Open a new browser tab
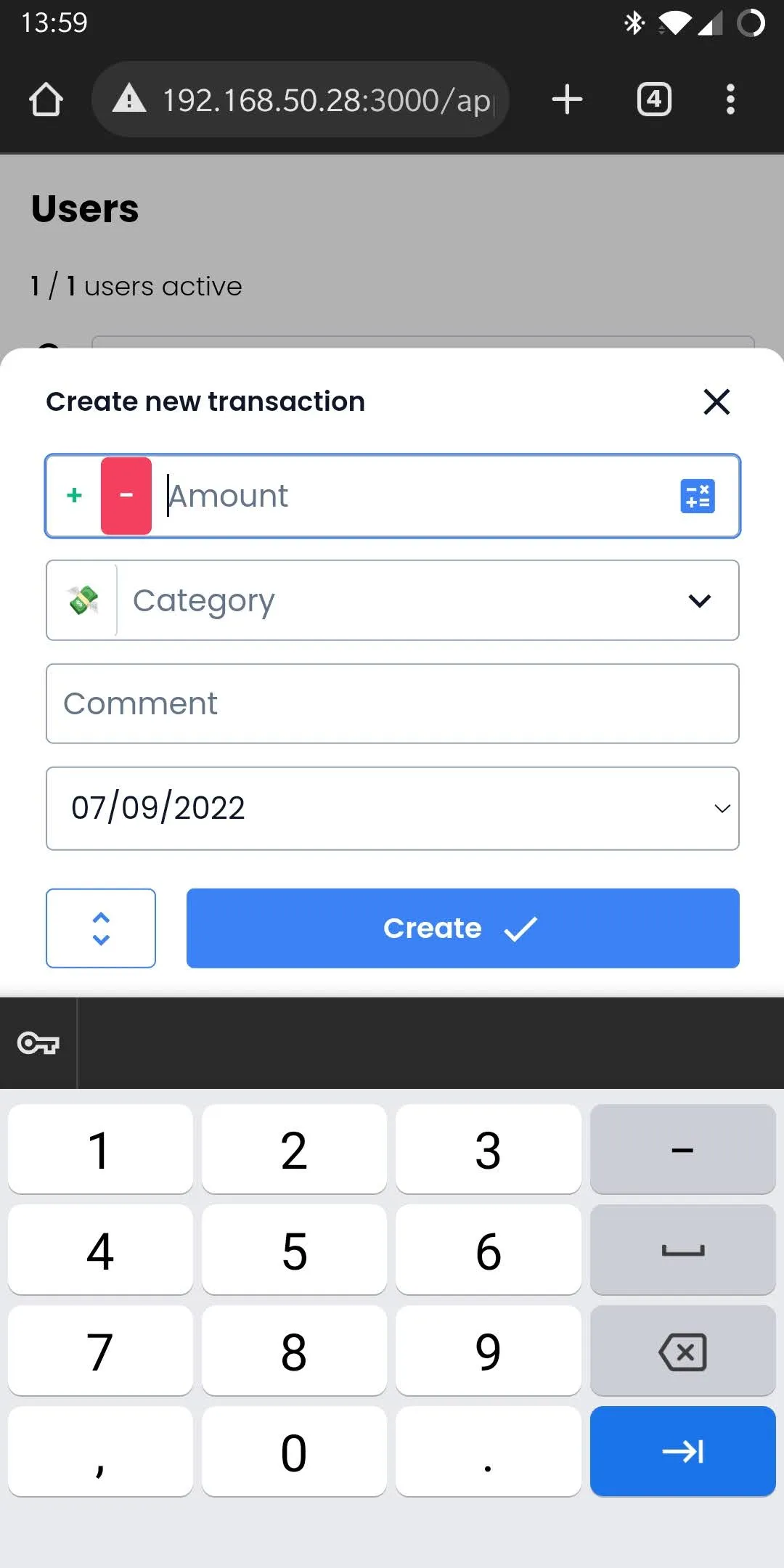Viewport: 784px width, 1568px height. 567,99
